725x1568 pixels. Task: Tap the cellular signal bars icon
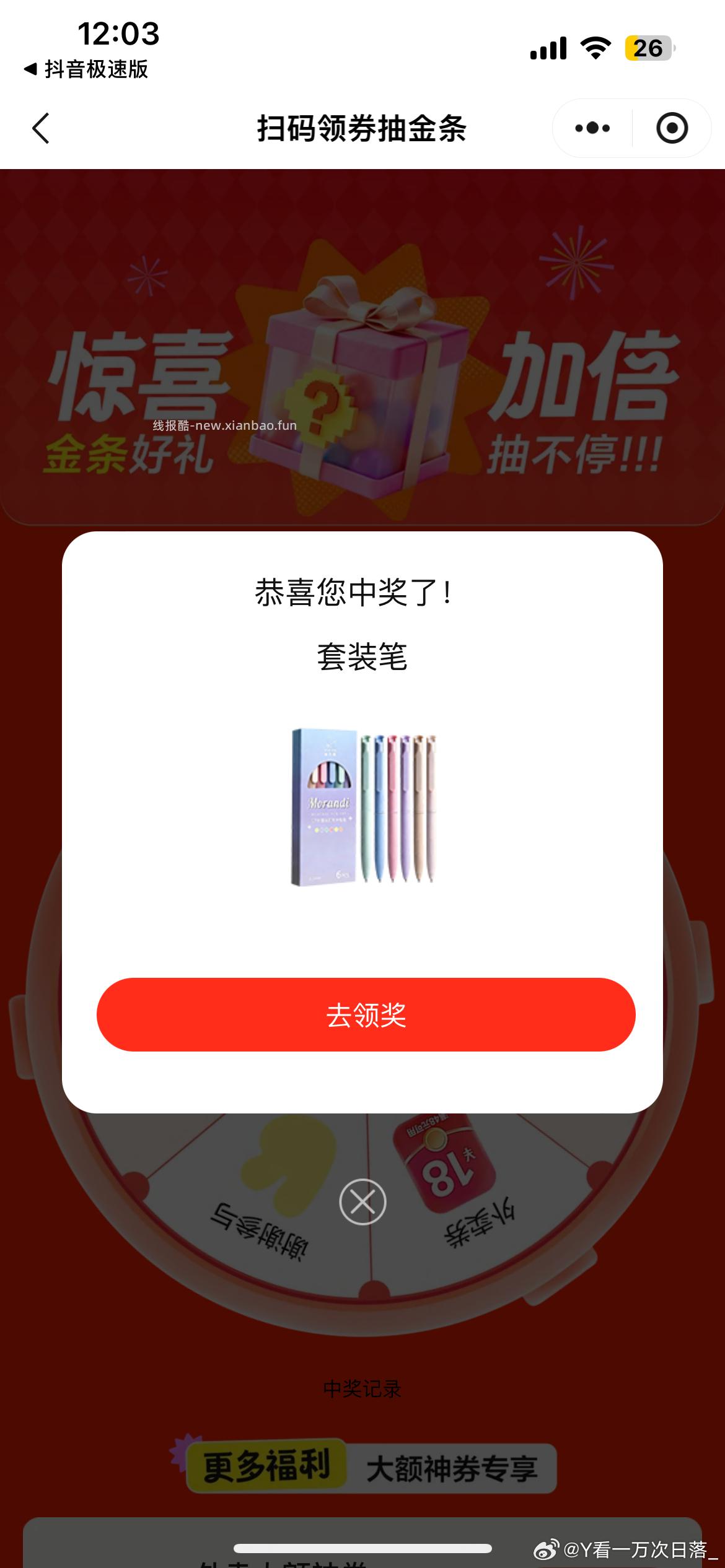[x=548, y=48]
